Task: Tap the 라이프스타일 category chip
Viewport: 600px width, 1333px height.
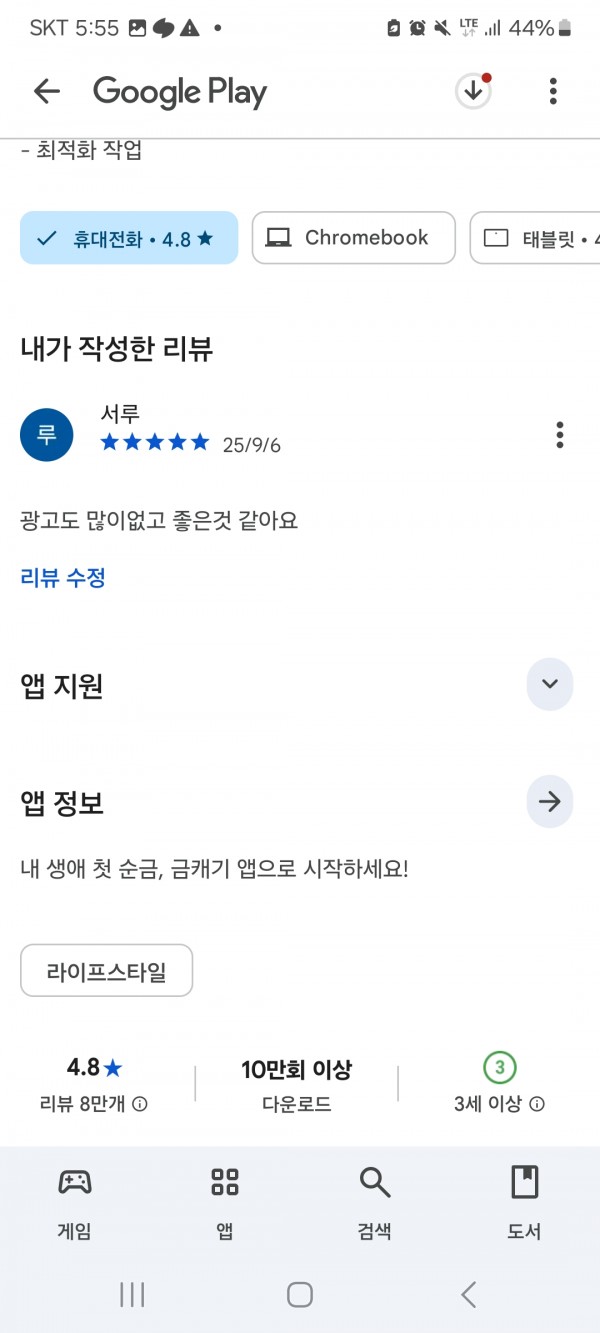Action: tap(107, 971)
